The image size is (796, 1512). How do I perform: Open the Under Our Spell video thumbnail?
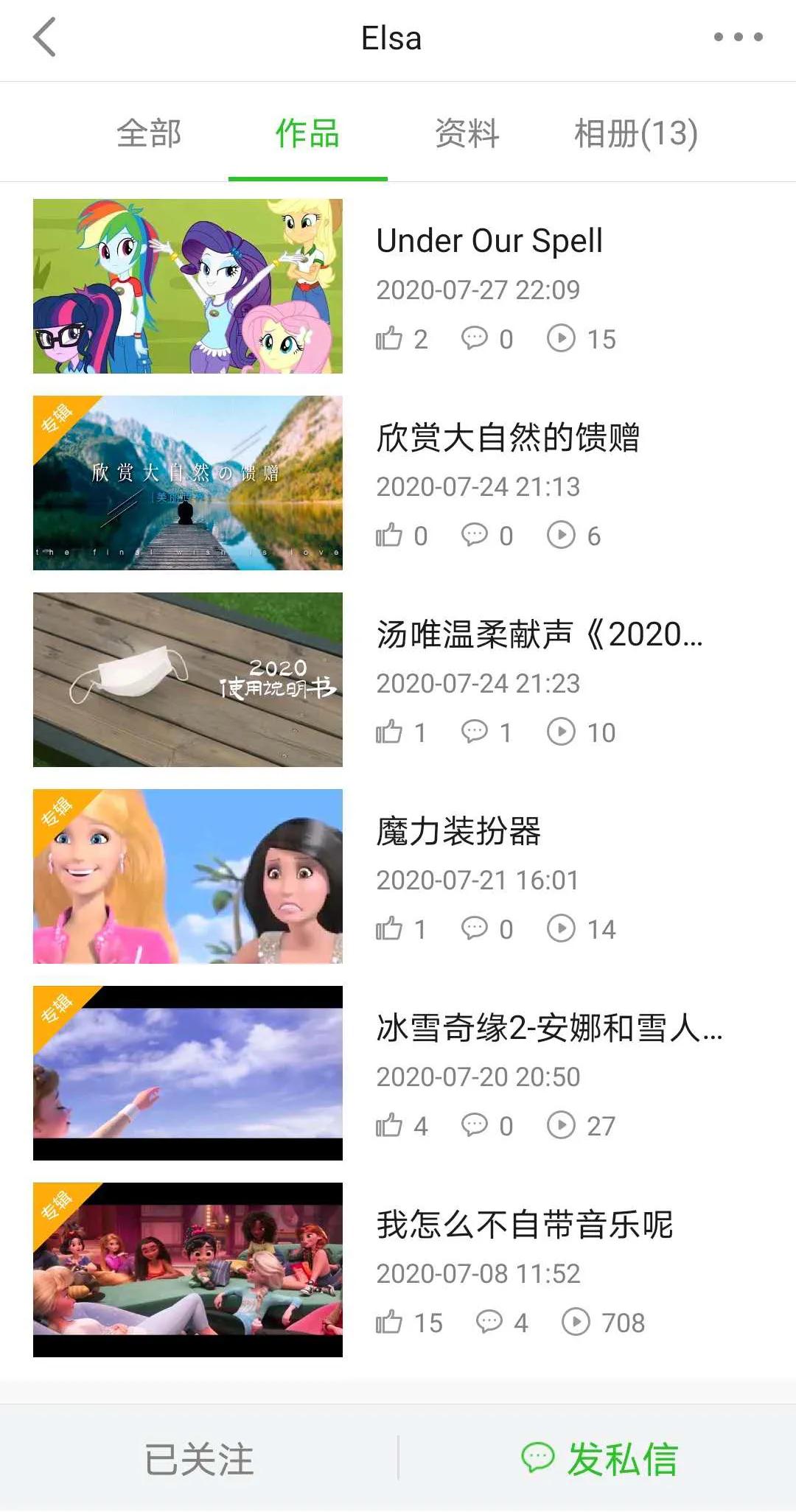pos(187,284)
